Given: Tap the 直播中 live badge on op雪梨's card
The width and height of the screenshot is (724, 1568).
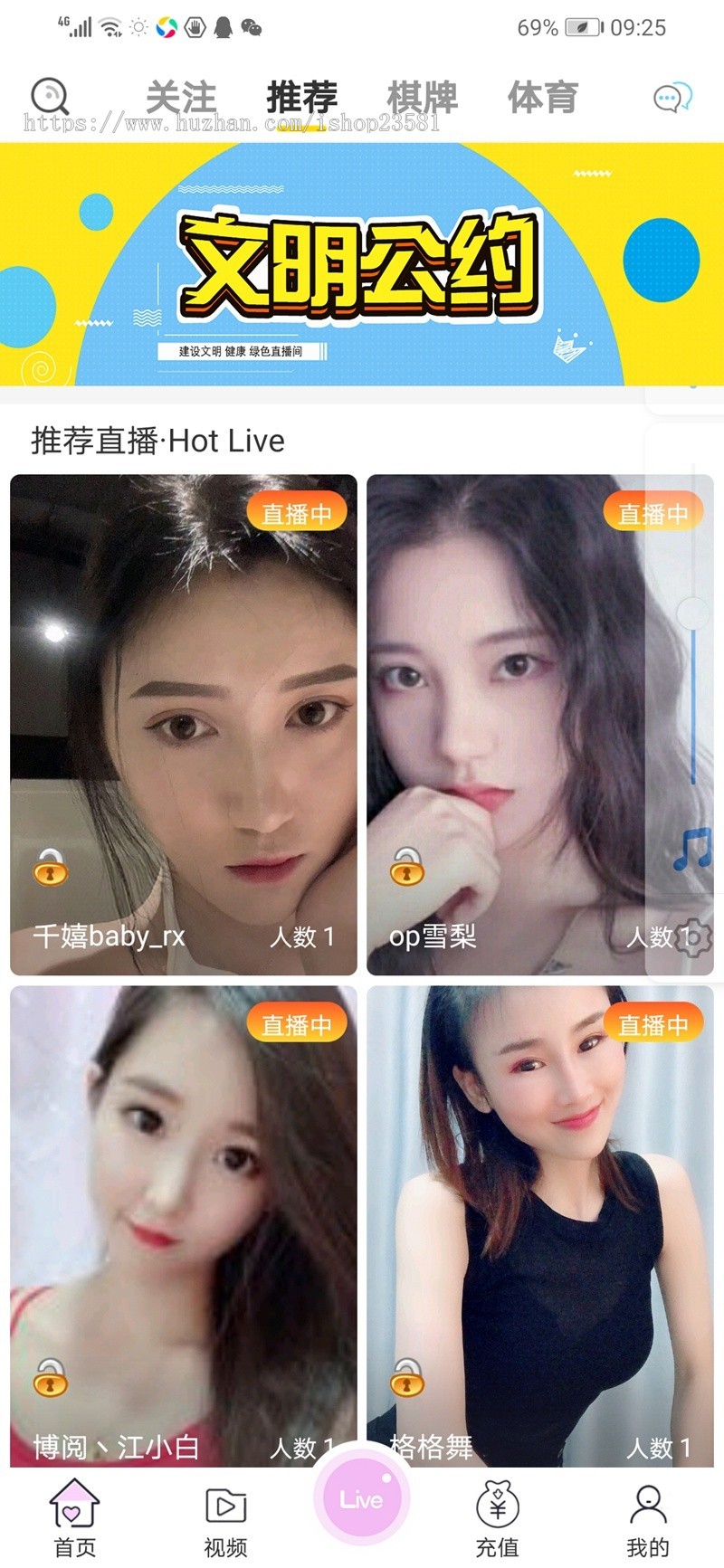Looking at the screenshot, I should 654,511.
